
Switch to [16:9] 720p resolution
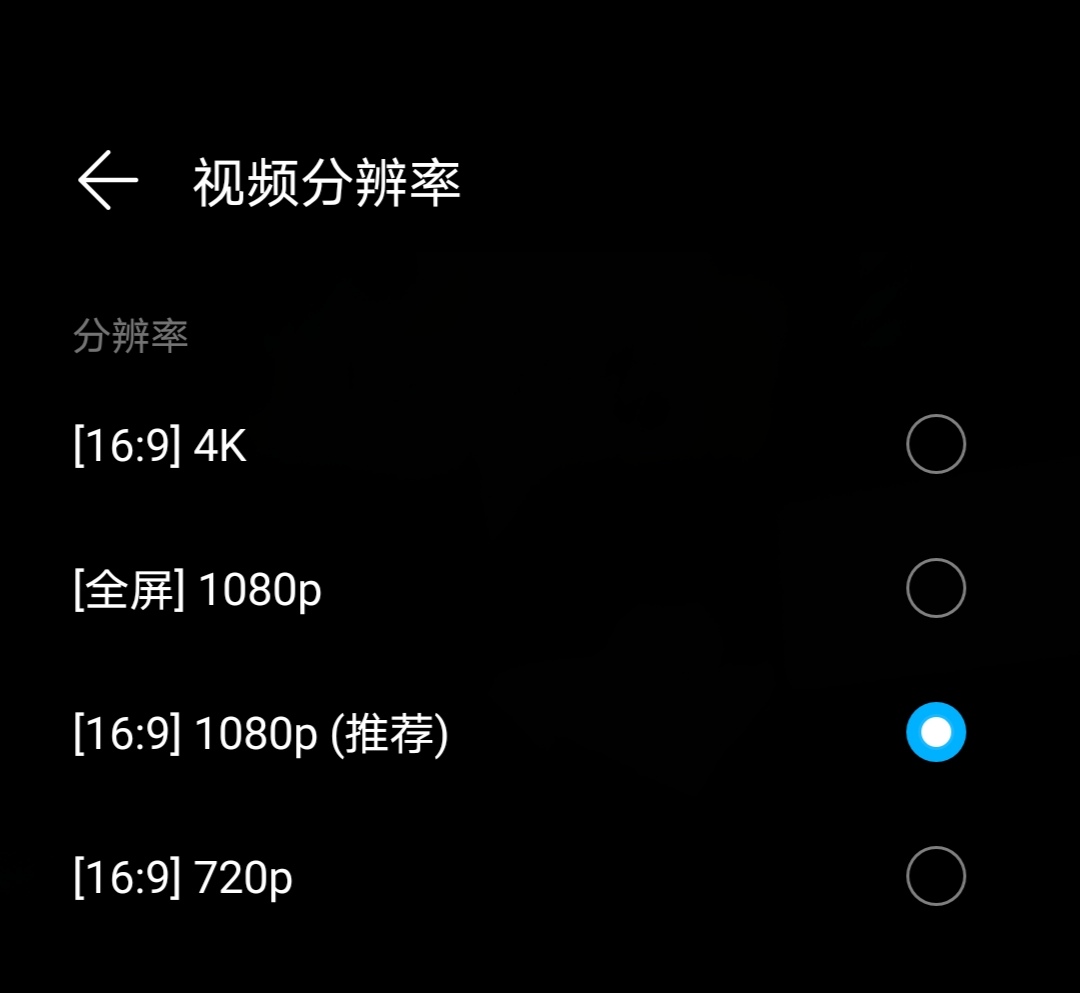[x=935, y=877]
